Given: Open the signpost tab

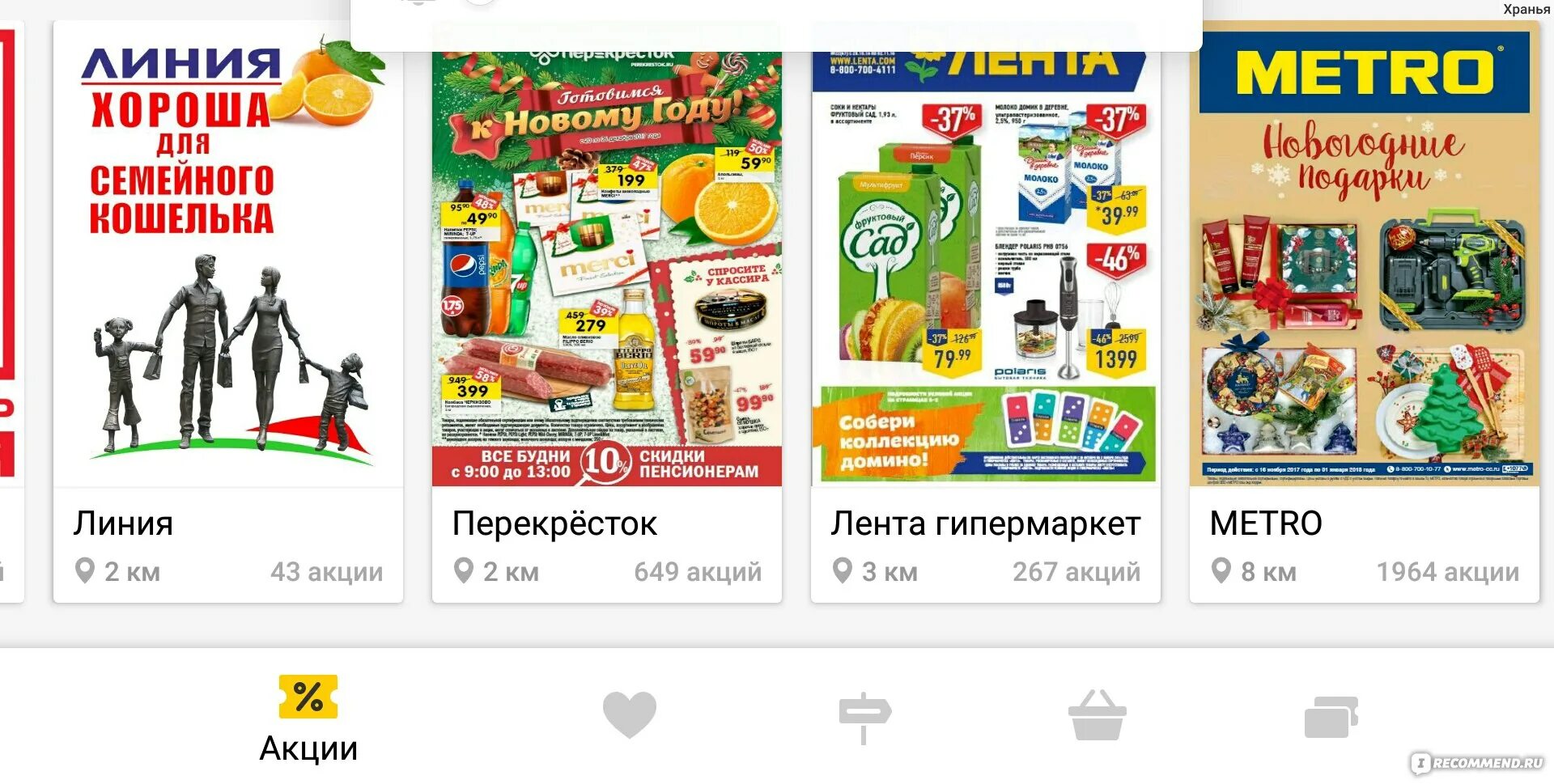Looking at the screenshot, I should click(864, 716).
